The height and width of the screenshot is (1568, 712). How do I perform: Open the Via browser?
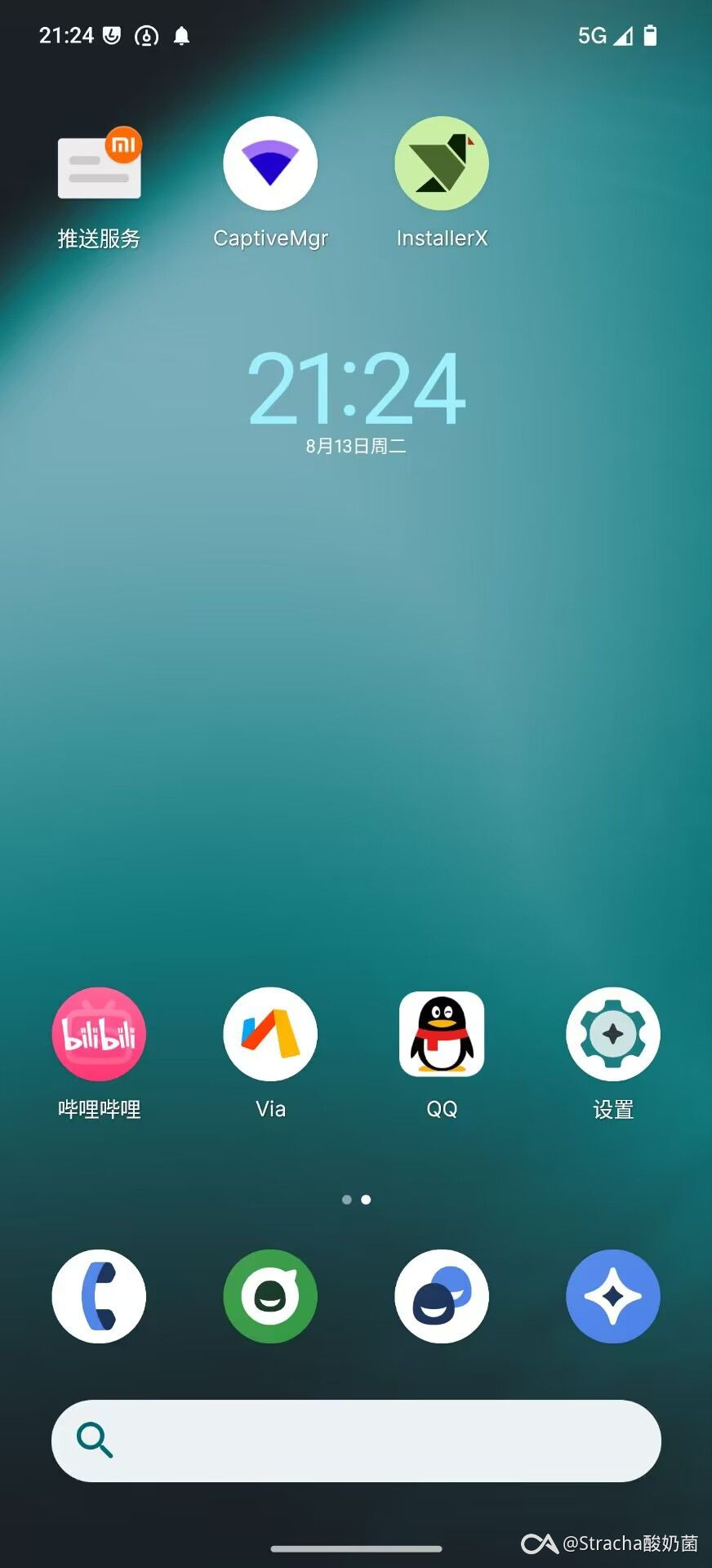point(270,1035)
